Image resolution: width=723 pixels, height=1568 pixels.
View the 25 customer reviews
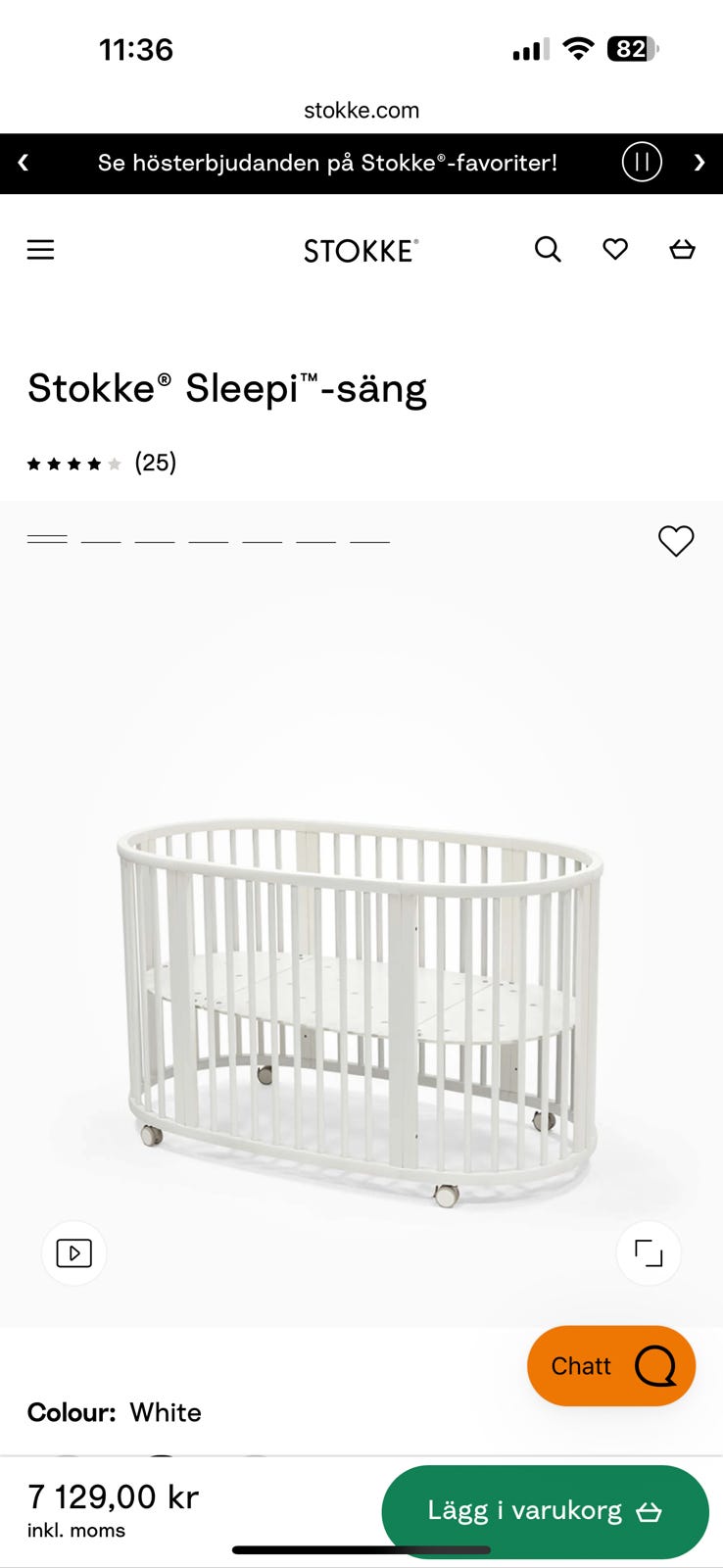(x=155, y=463)
